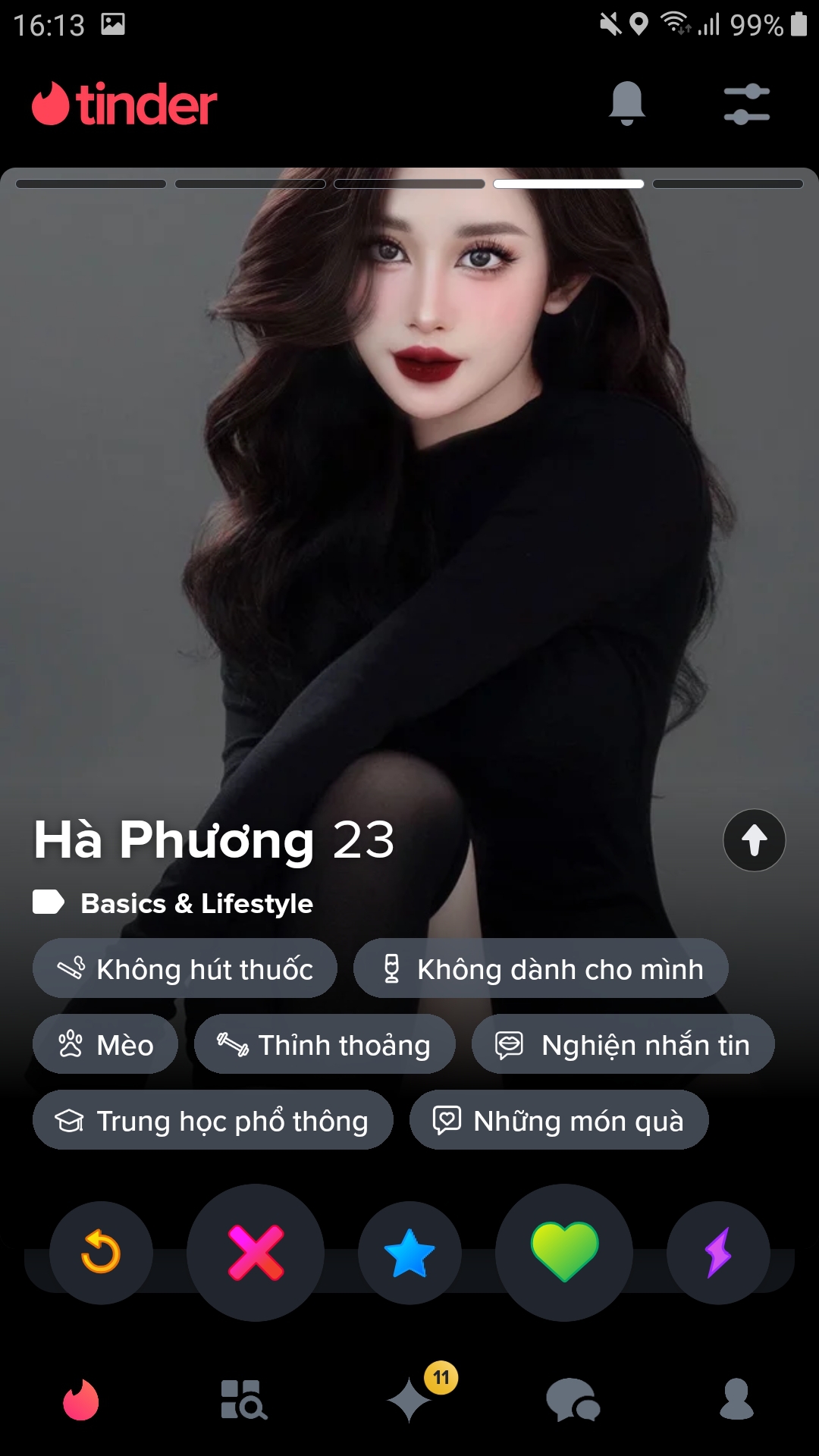Go to the messages tab
819x1456 pixels.
(x=573, y=1400)
